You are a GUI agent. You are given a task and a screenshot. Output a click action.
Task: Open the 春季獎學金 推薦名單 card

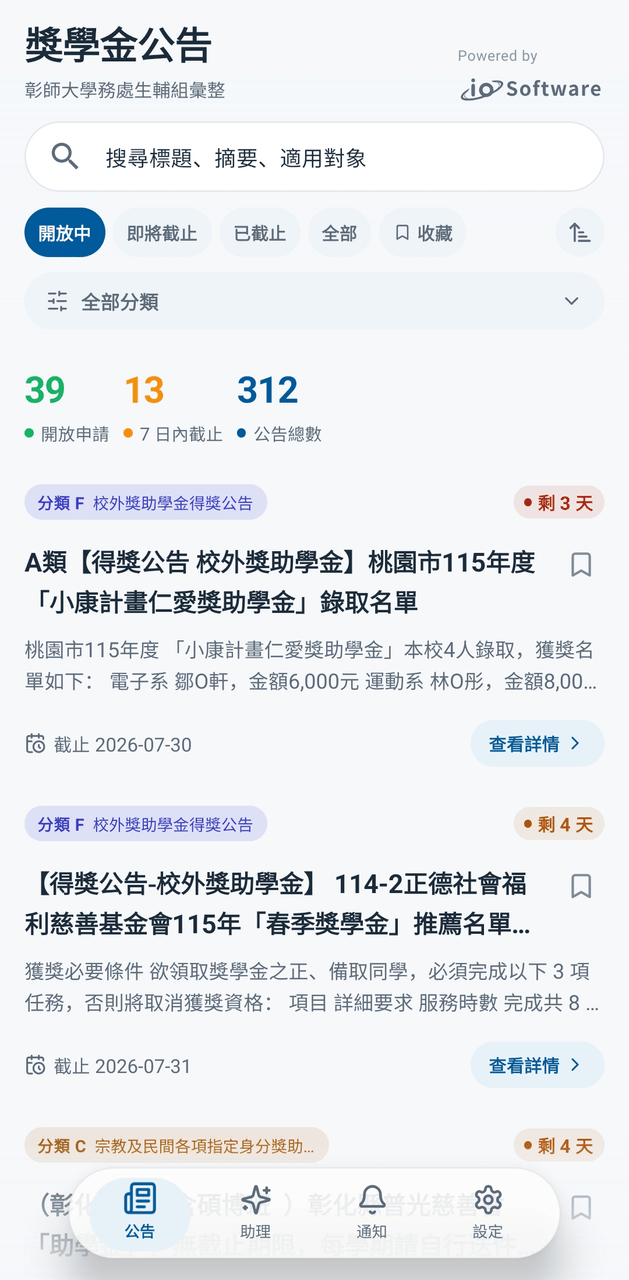pyautogui.click(x=280, y=903)
